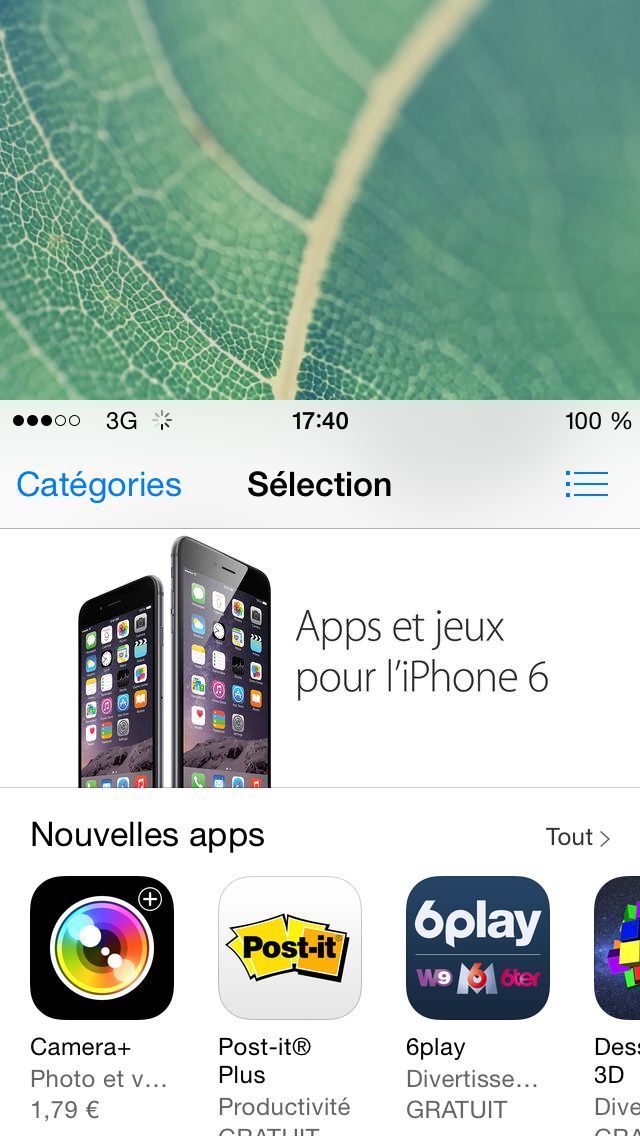Open the Camera+ app page

[x=102, y=948]
